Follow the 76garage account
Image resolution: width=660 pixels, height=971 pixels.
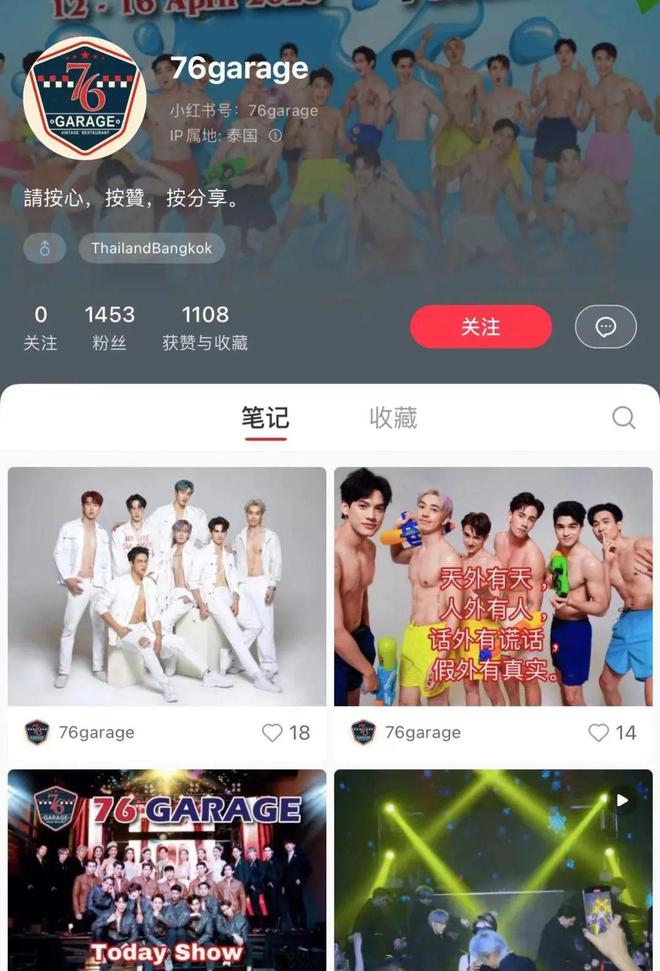click(480, 327)
